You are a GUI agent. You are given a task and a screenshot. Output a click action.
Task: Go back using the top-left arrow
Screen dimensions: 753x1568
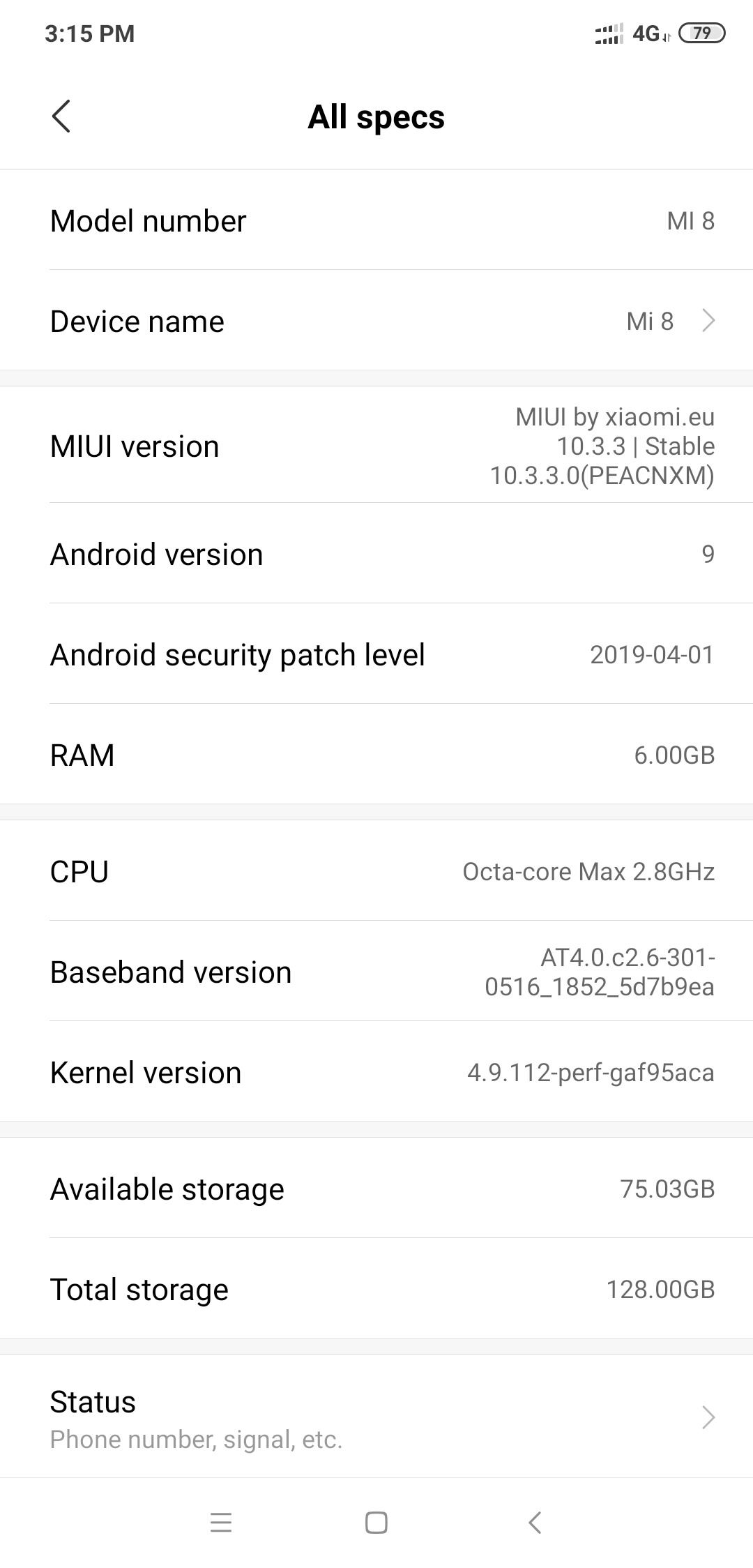[61, 116]
